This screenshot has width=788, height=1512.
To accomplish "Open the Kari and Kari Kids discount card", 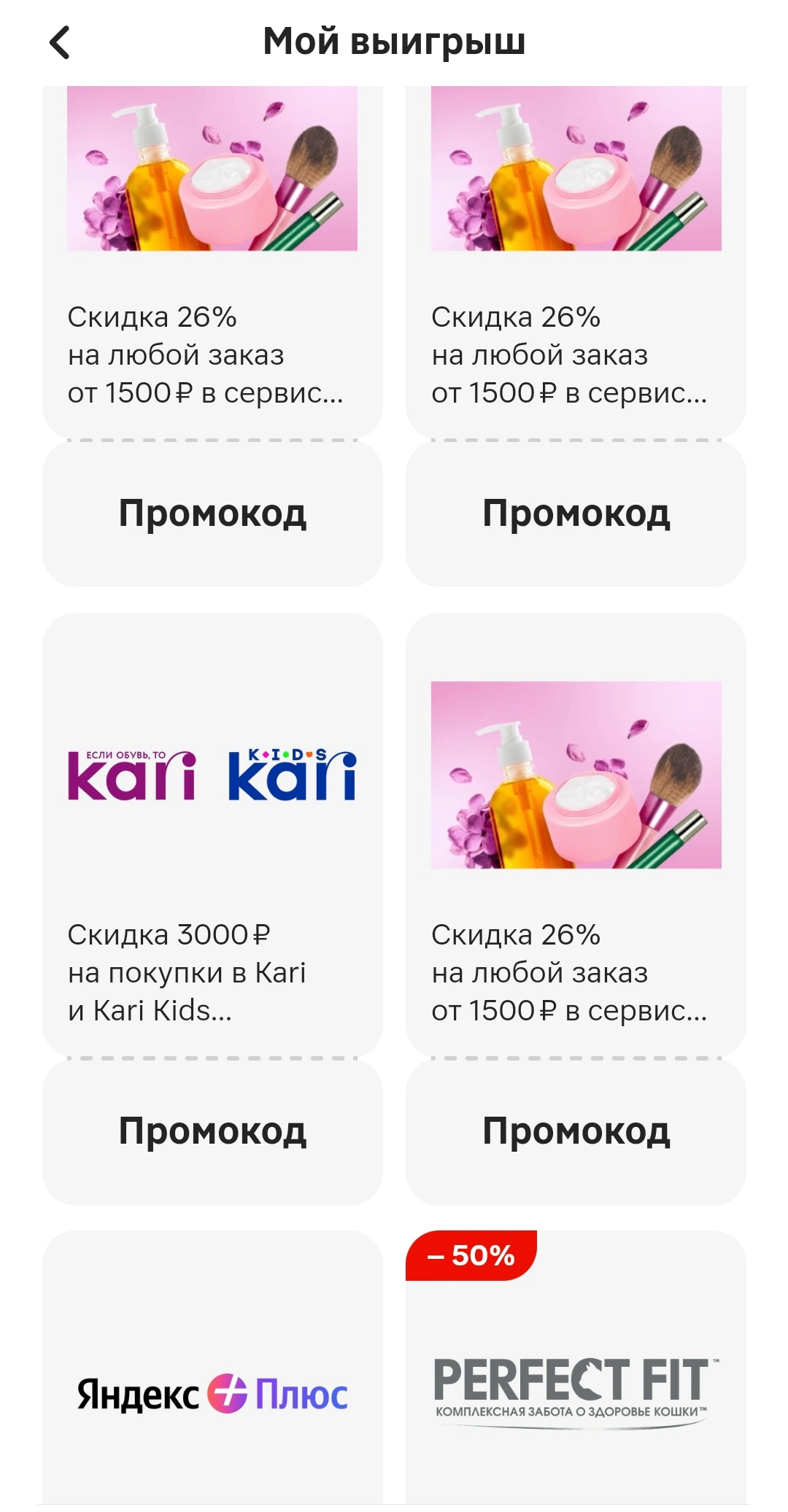I will pyautogui.click(x=212, y=834).
